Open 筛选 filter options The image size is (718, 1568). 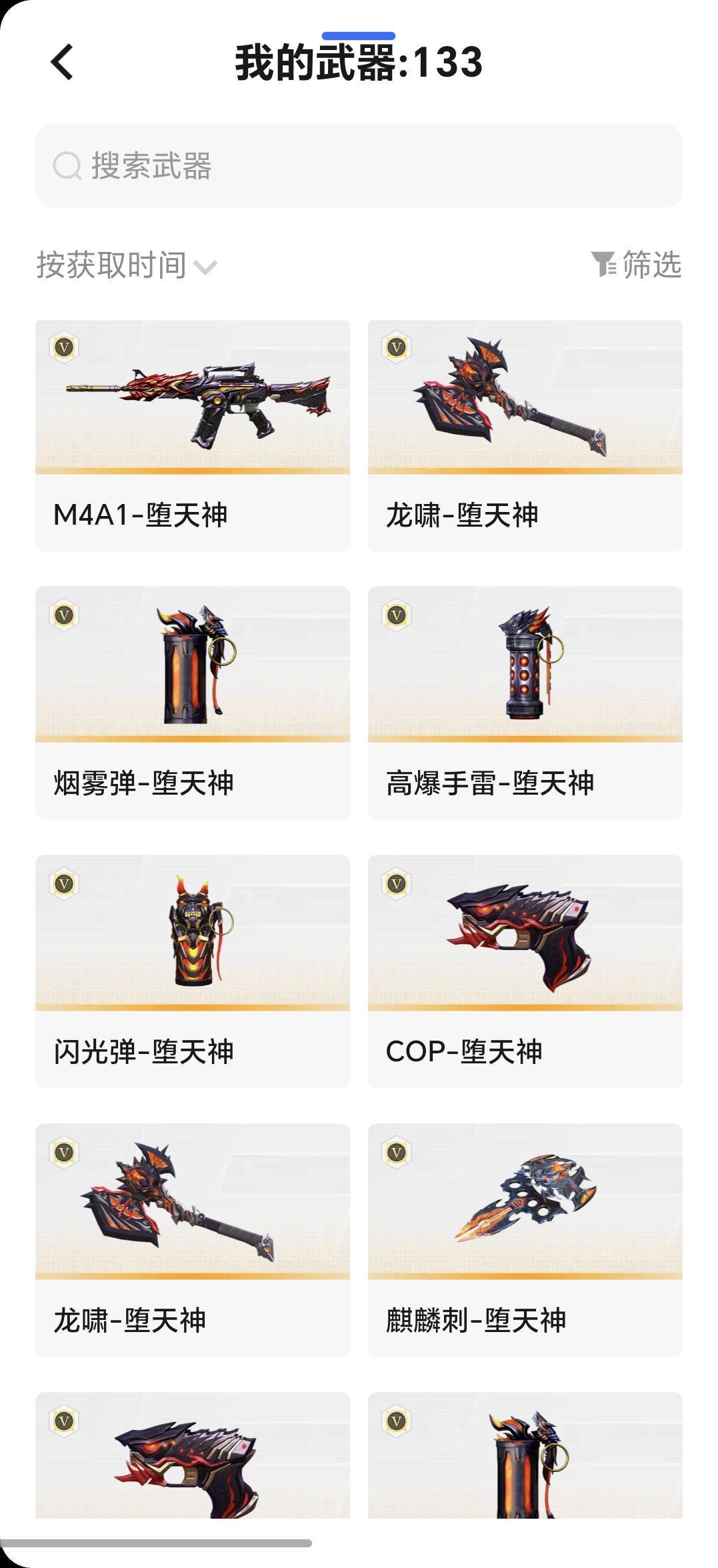click(x=651, y=264)
